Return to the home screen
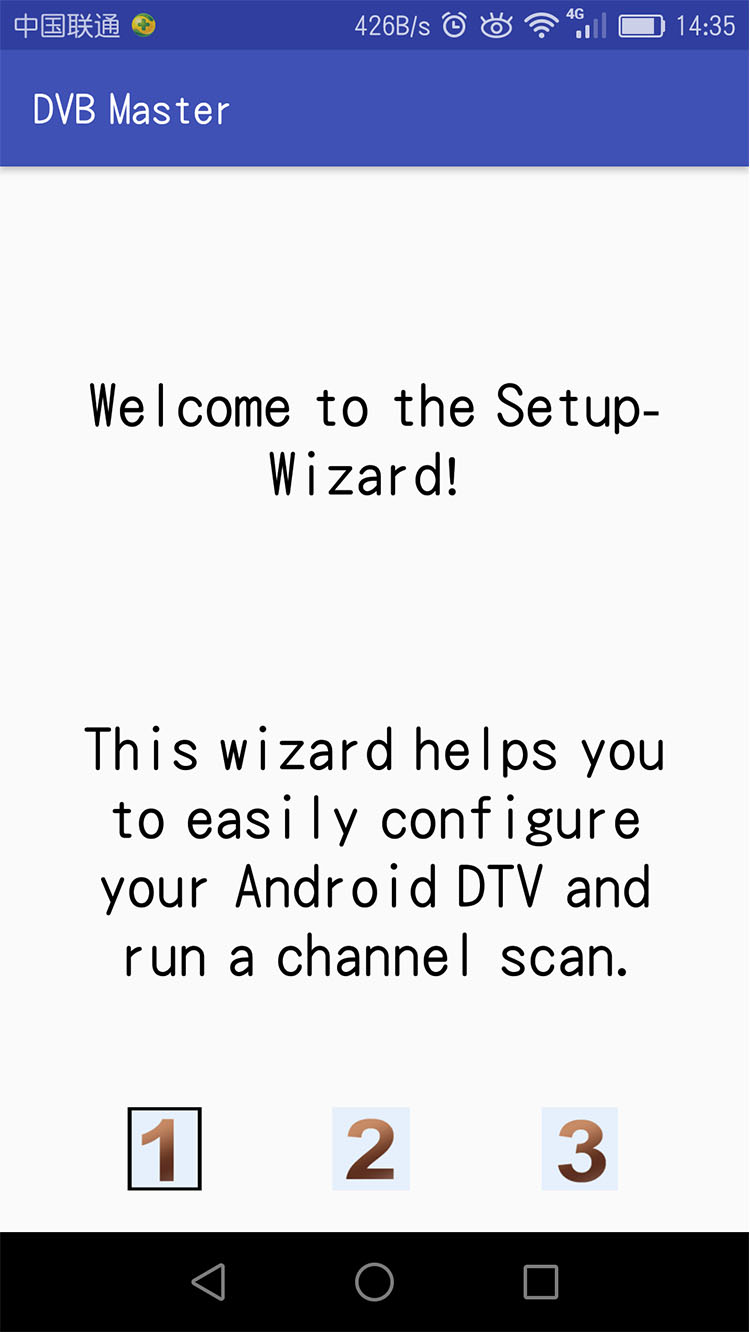 (375, 1282)
